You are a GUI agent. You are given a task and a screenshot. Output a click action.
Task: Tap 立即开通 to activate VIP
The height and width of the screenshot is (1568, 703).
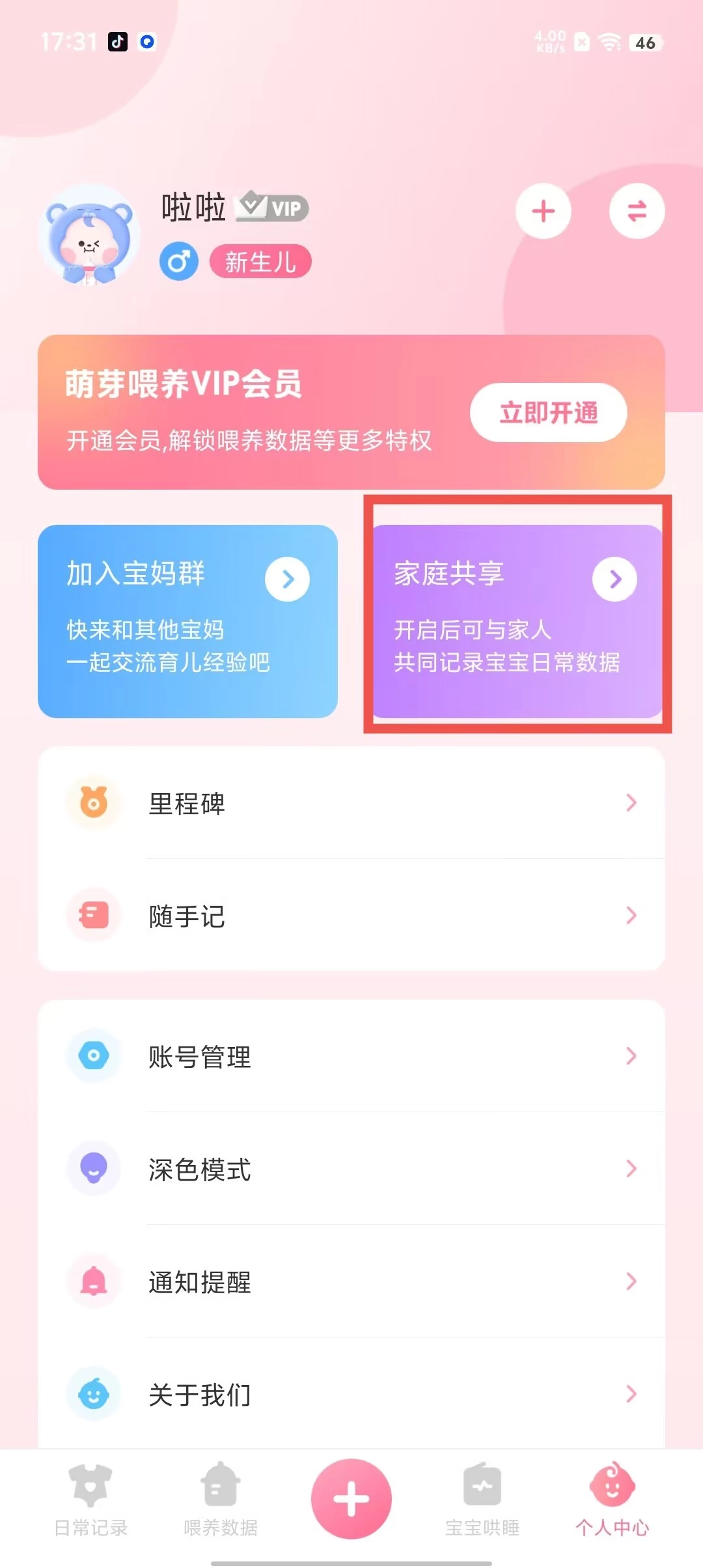pyautogui.click(x=548, y=413)
